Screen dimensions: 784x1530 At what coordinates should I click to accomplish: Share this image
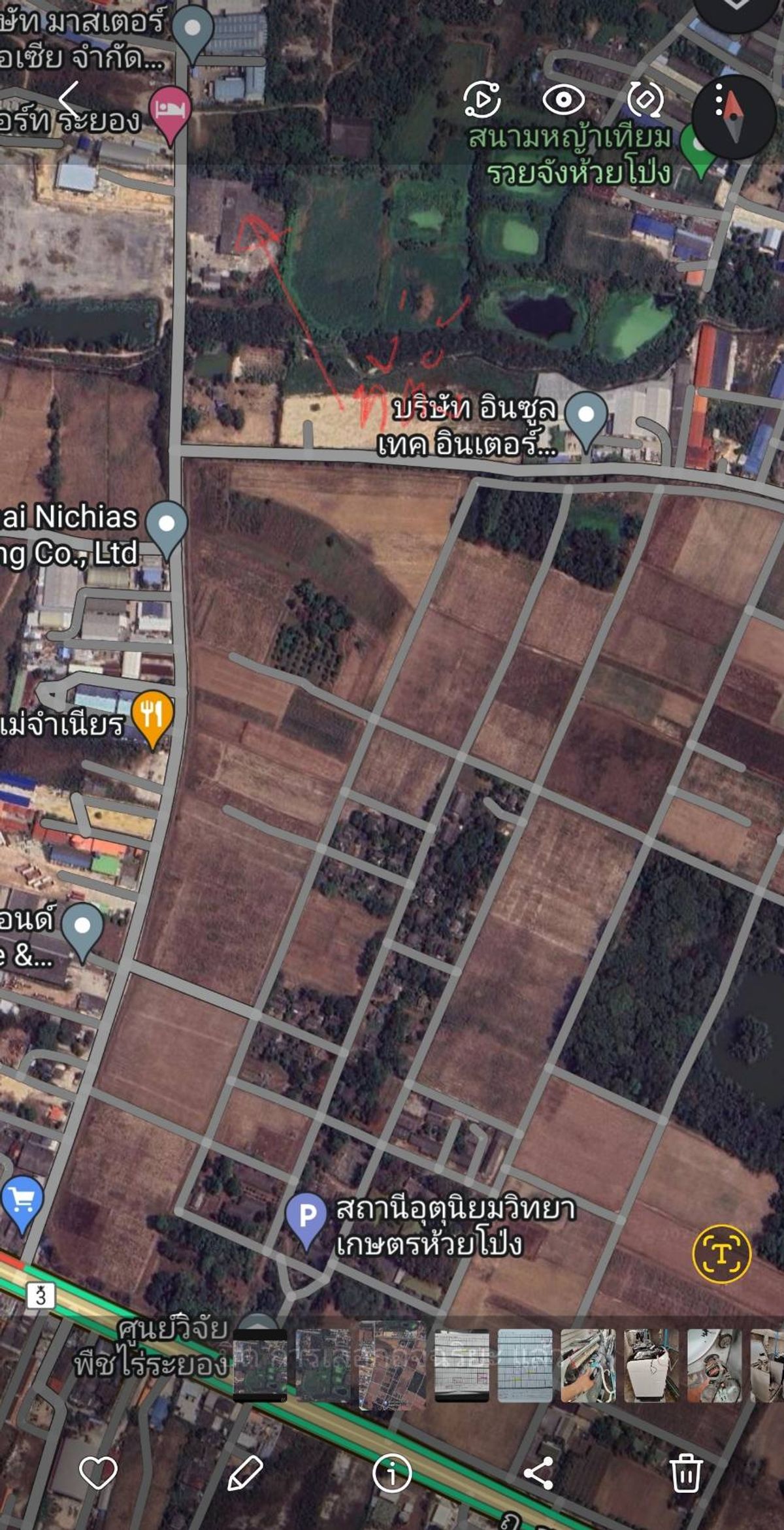[x=539, y=1474]
